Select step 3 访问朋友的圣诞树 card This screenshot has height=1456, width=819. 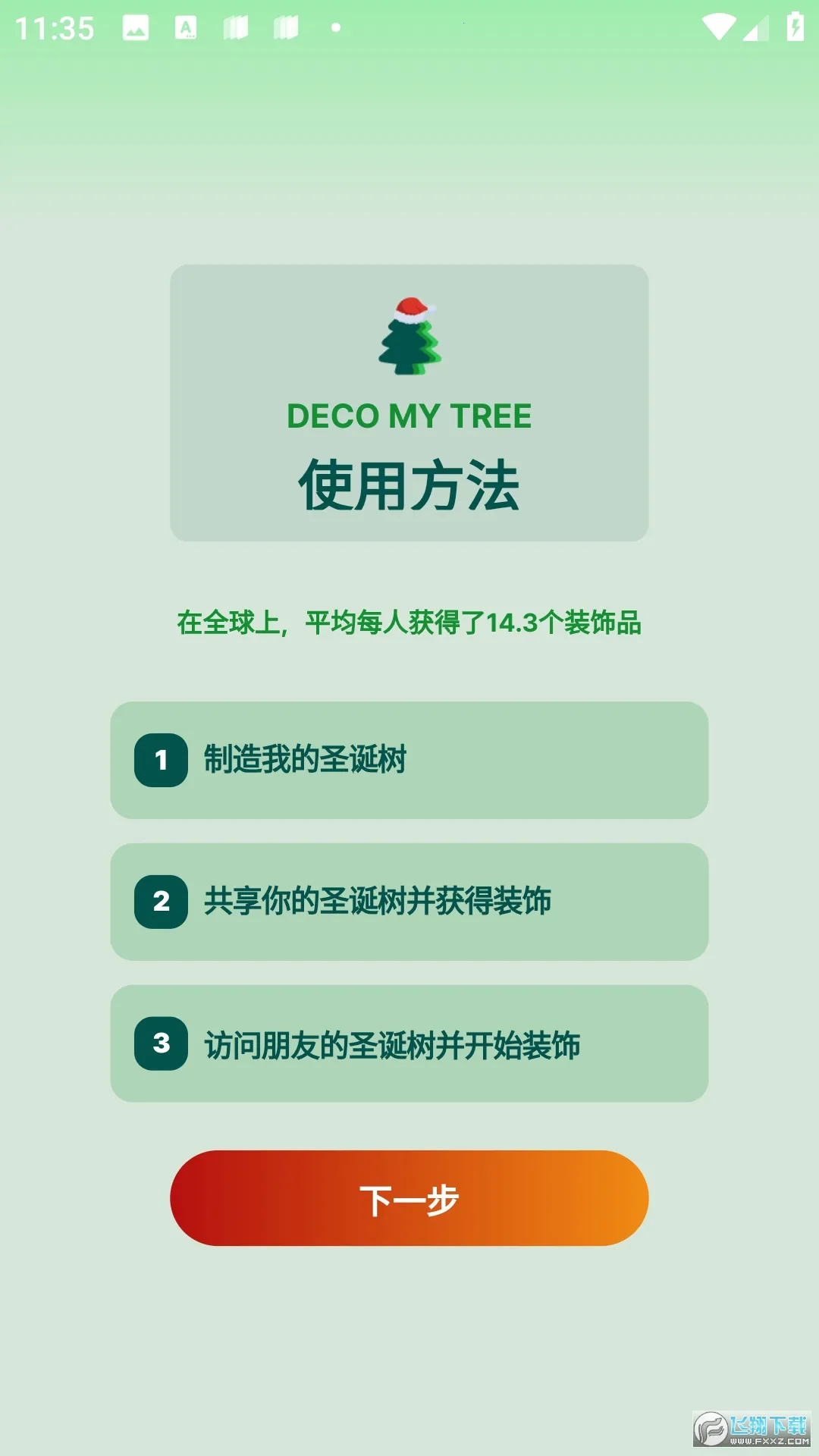pos(409,1043)
